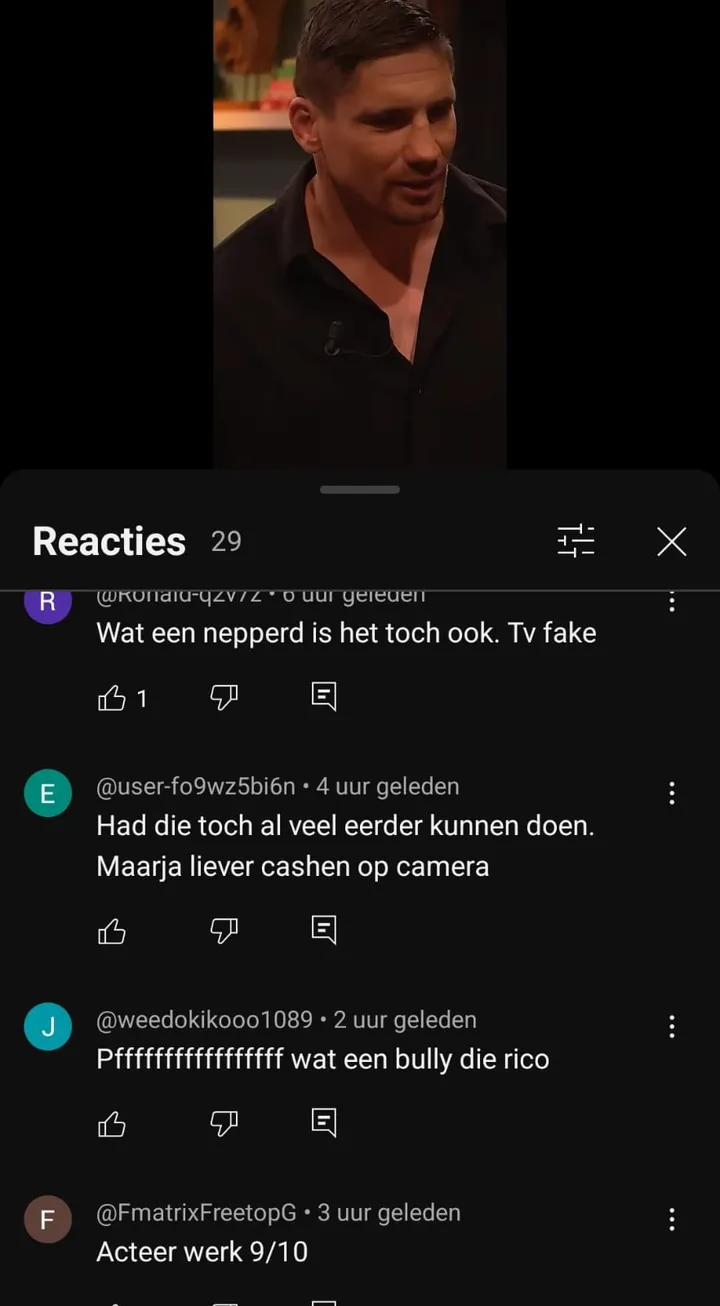Dislike the comment from @user-fo9wz5bi6n
720x1306 pixels.
[224, 932]
